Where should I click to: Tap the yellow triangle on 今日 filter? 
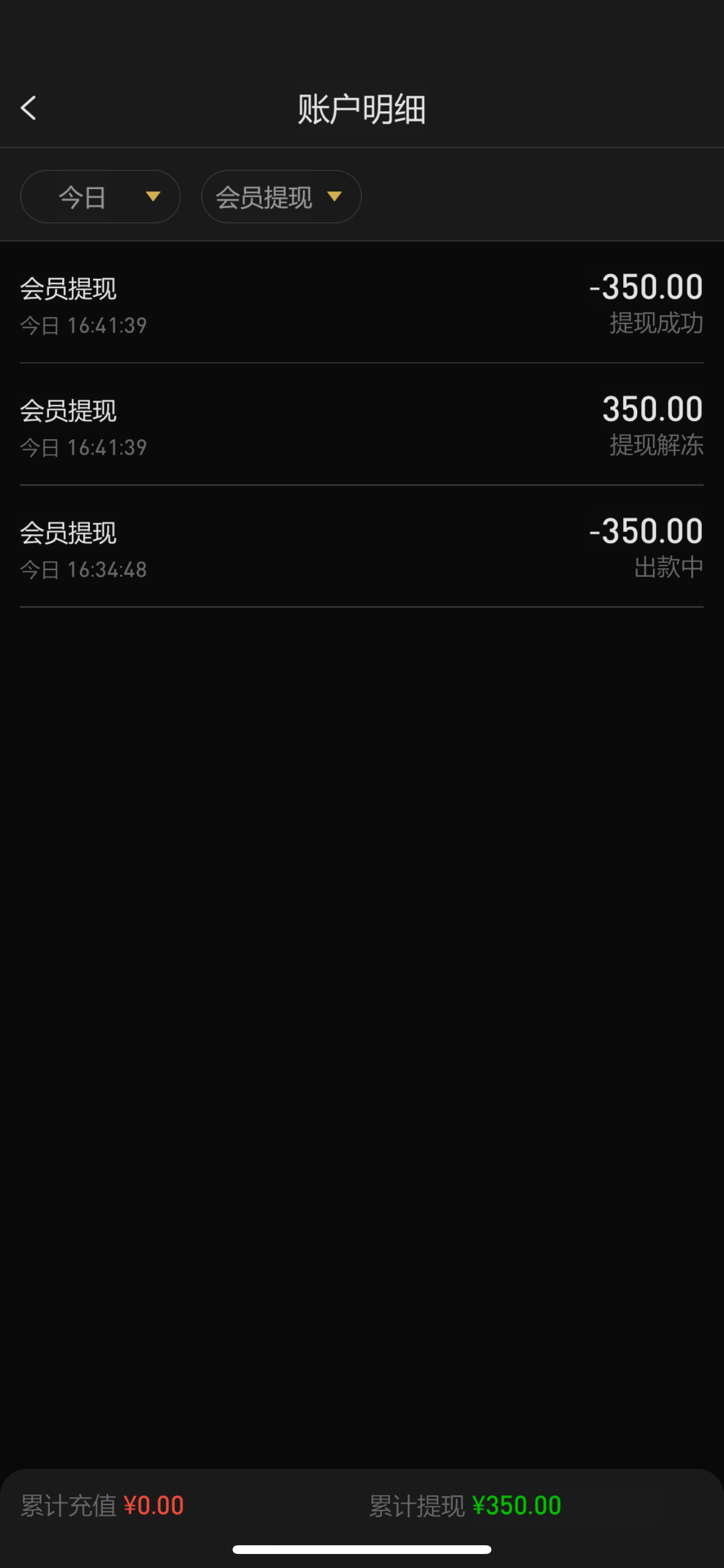click(153, 197)
